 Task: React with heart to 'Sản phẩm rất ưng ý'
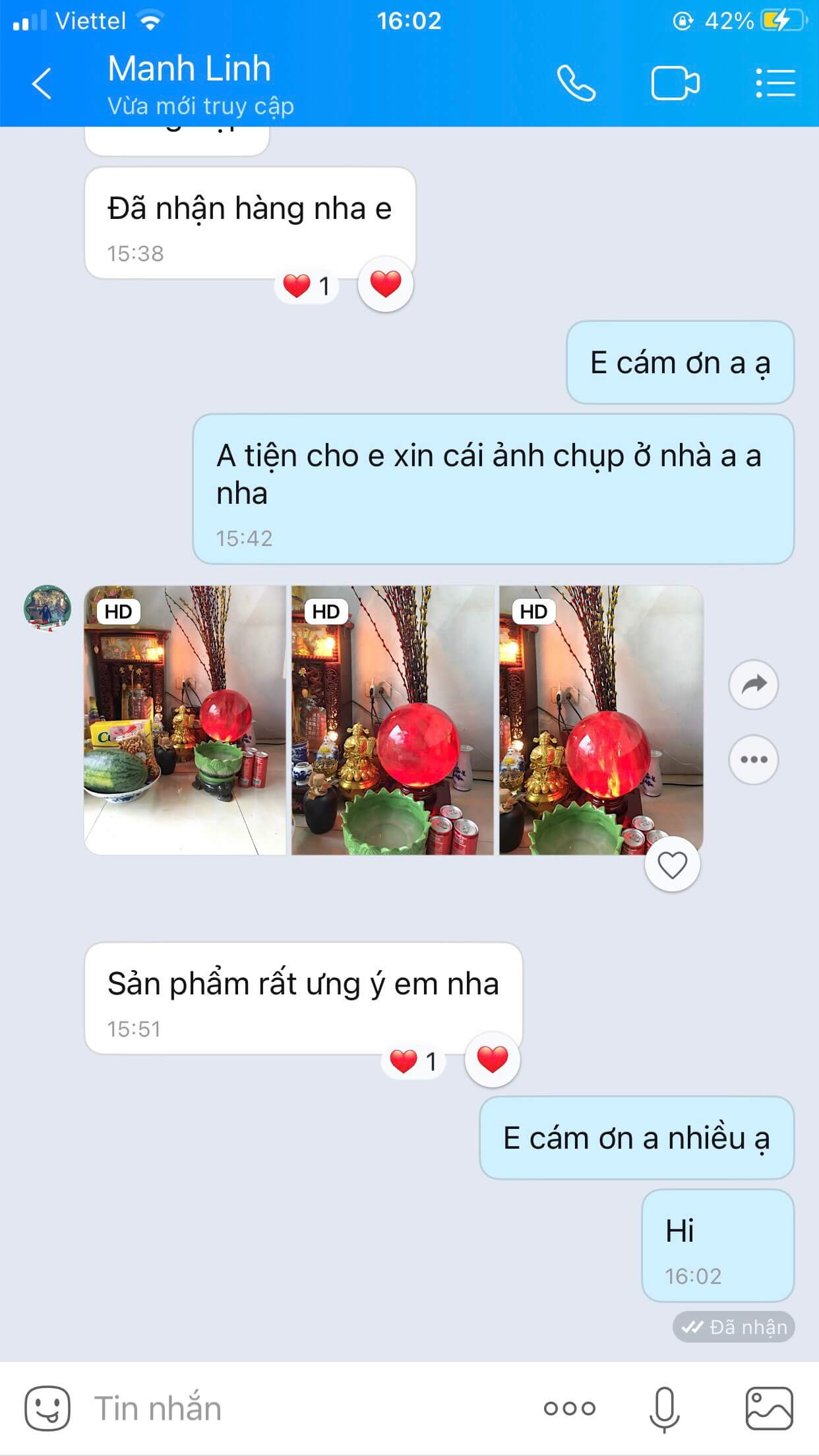click(493, 1060)
